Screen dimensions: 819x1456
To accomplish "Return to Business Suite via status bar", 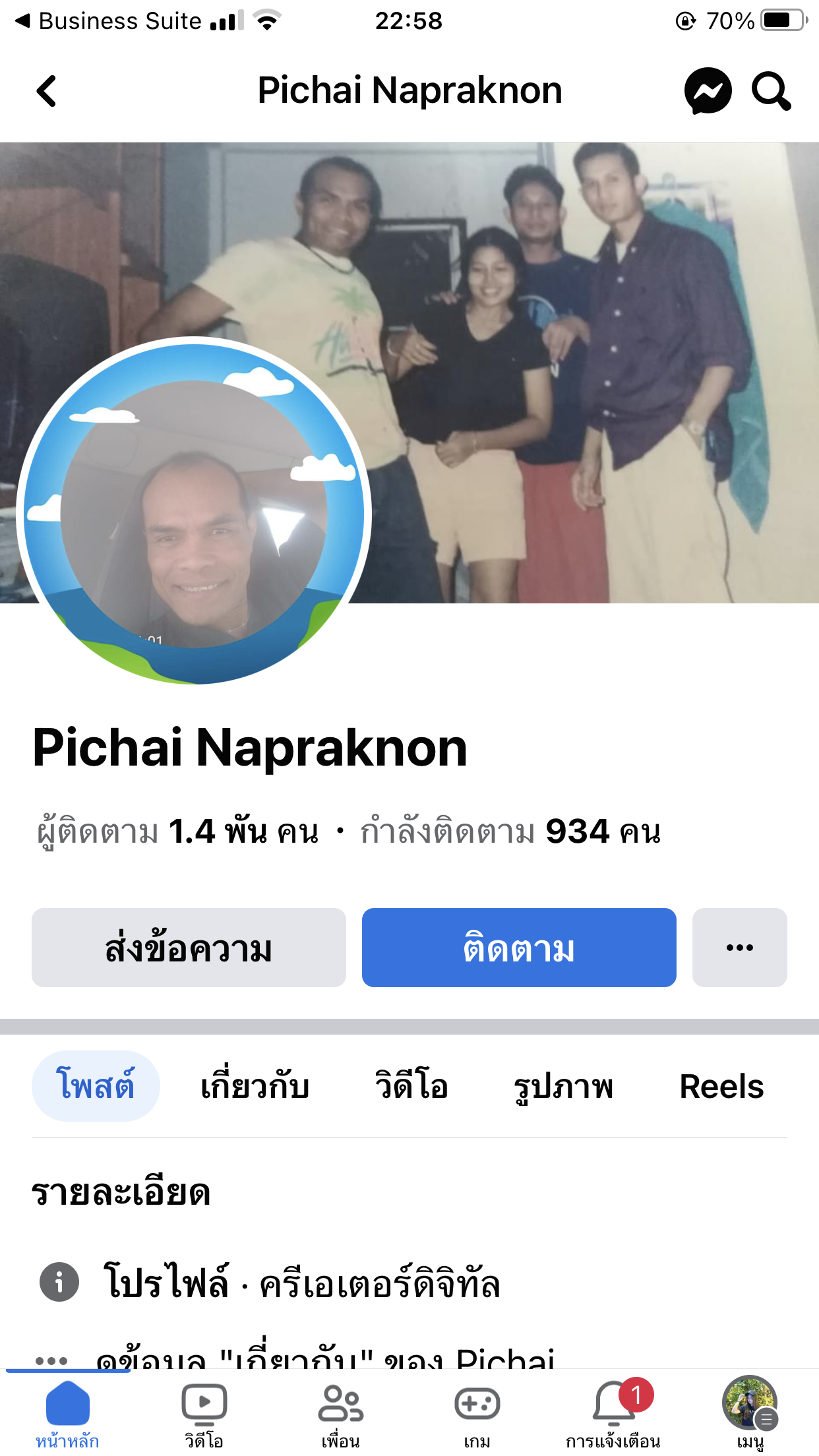I will coord(109,21).
